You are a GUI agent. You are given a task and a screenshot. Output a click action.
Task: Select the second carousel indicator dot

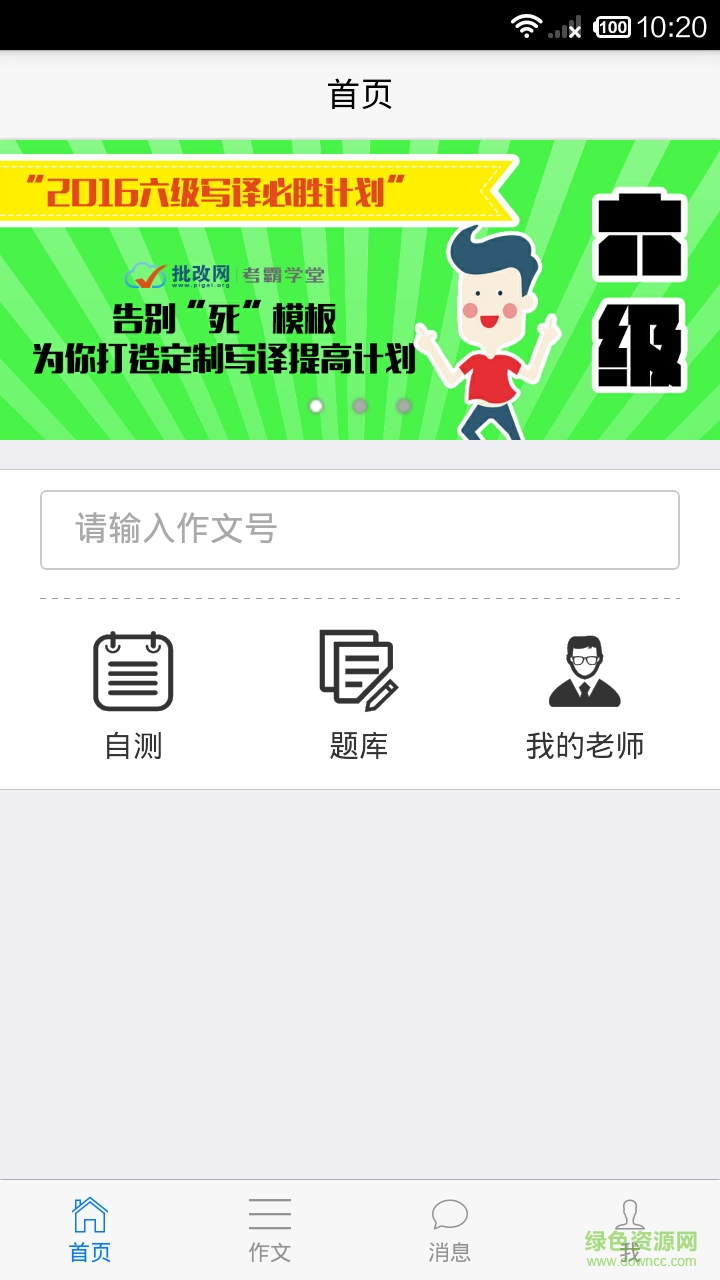click(x=361, y=406)
